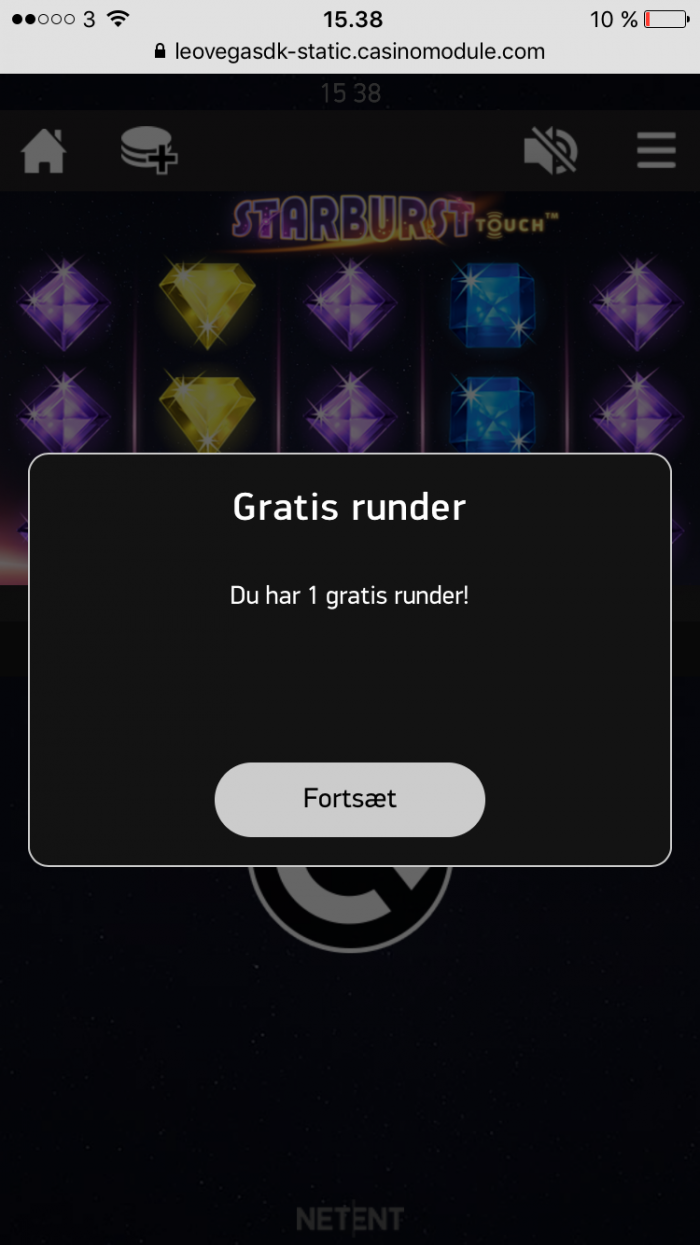The image size is (700, 1245).
Task: Open the add coins deposit icon
Action: (148, 151)
